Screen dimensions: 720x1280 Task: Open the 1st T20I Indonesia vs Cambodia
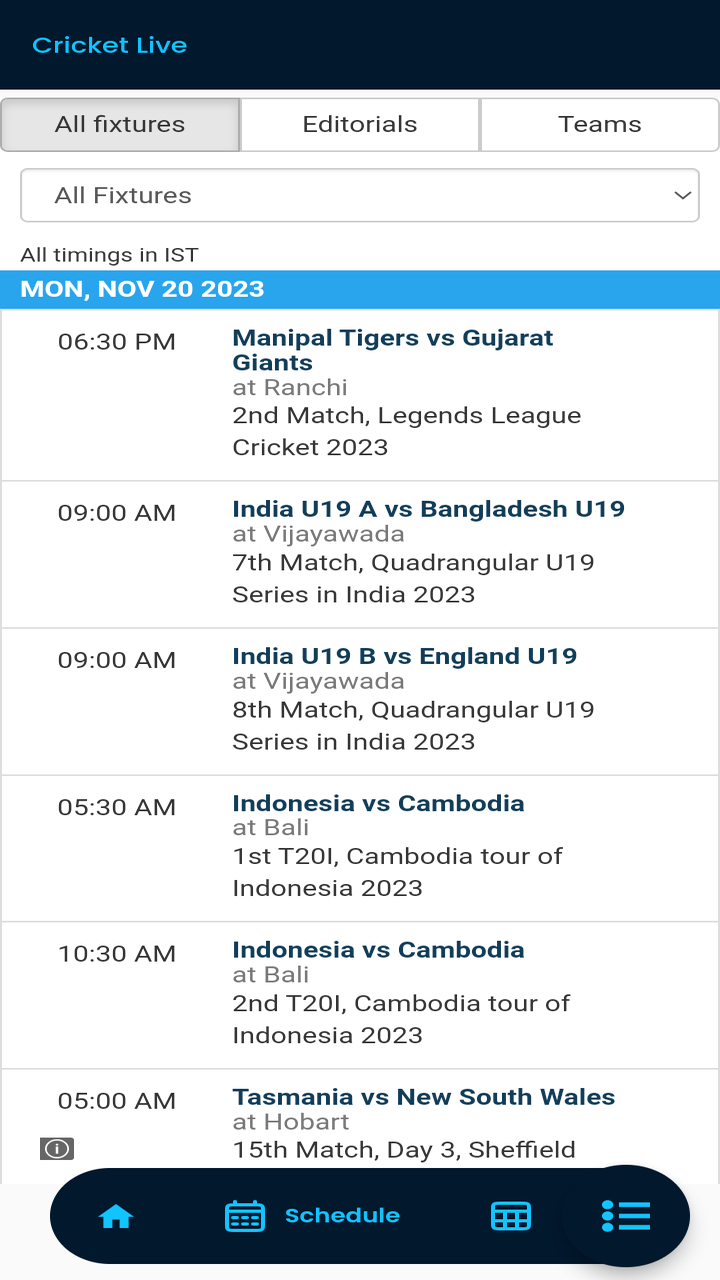(x=379, y=802)
